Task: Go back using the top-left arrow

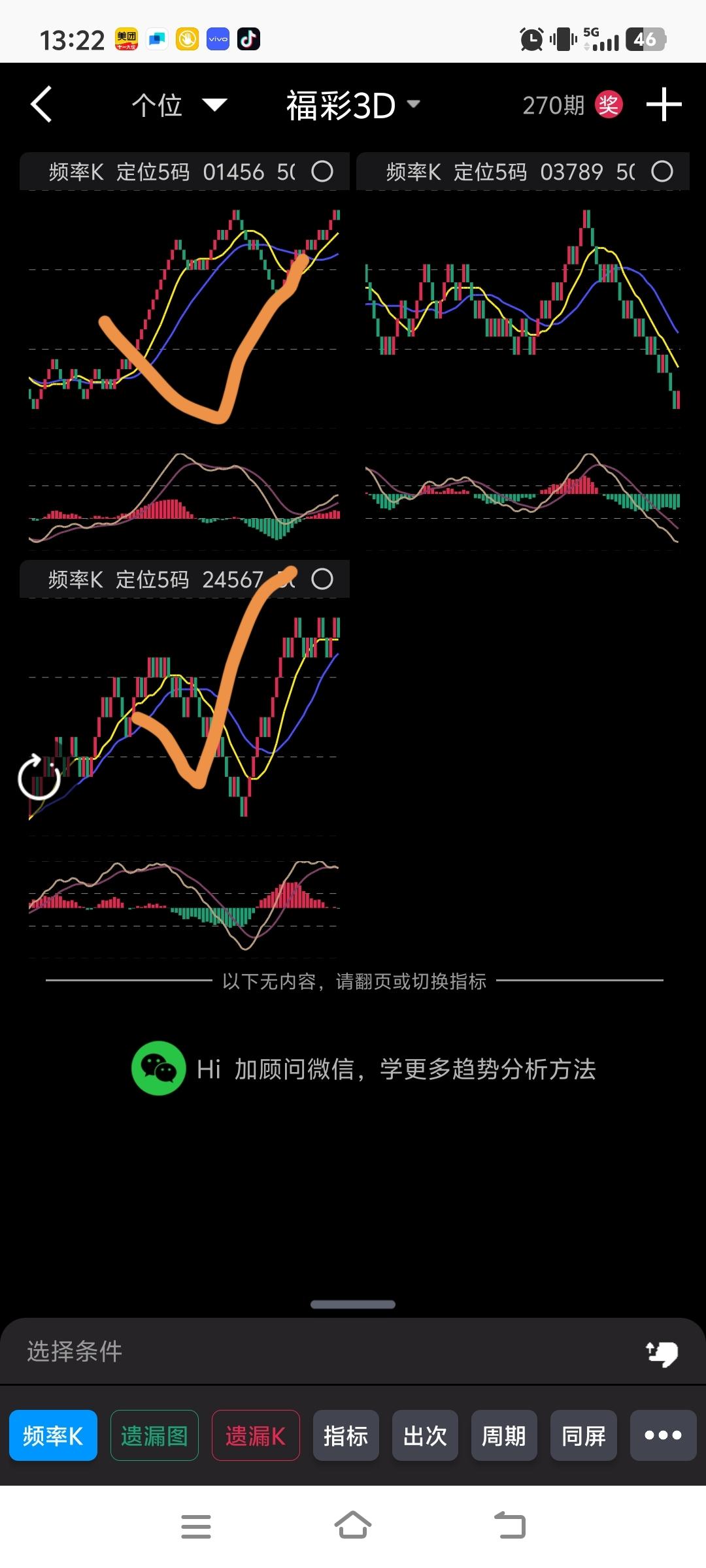Action: point(42,105)
